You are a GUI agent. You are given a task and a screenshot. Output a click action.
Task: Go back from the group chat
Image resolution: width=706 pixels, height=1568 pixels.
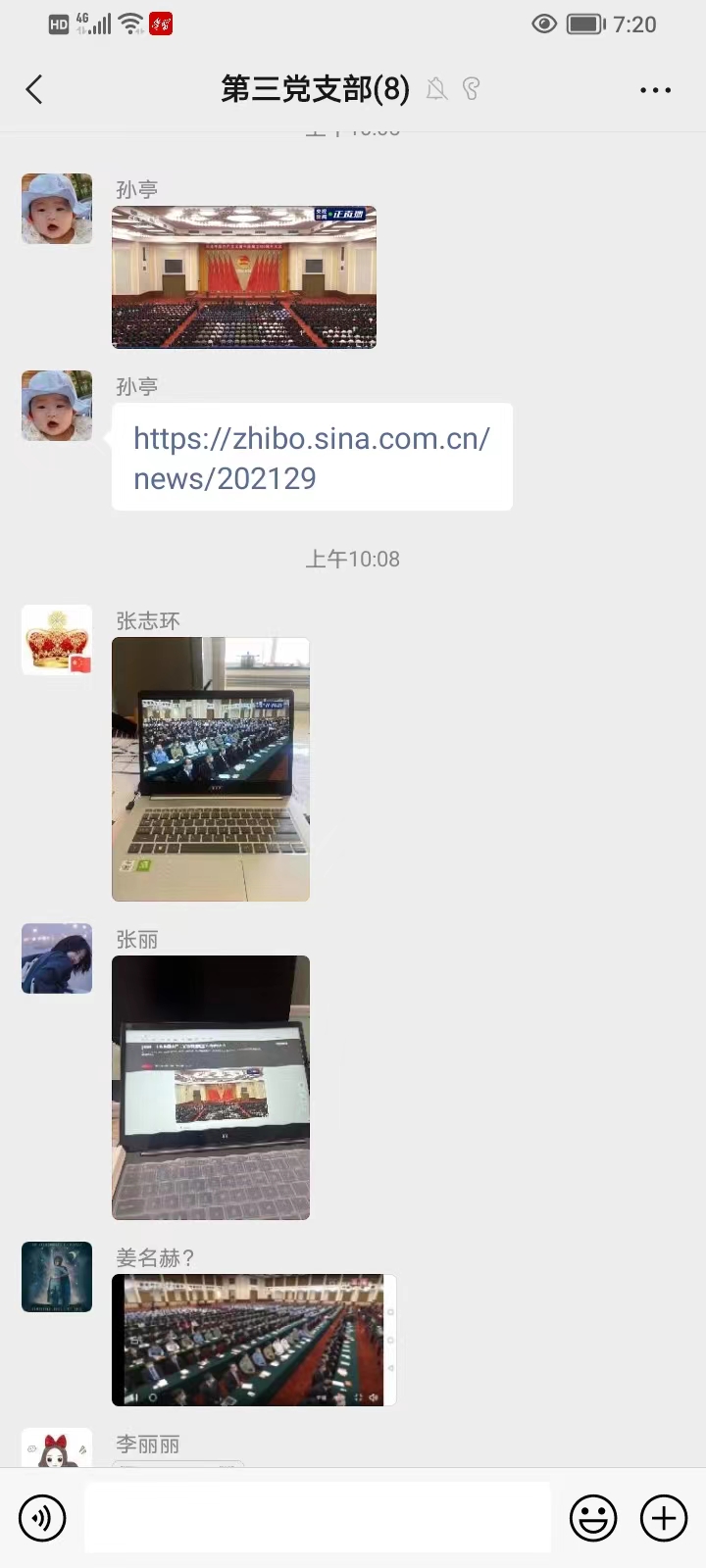(35, 90)
